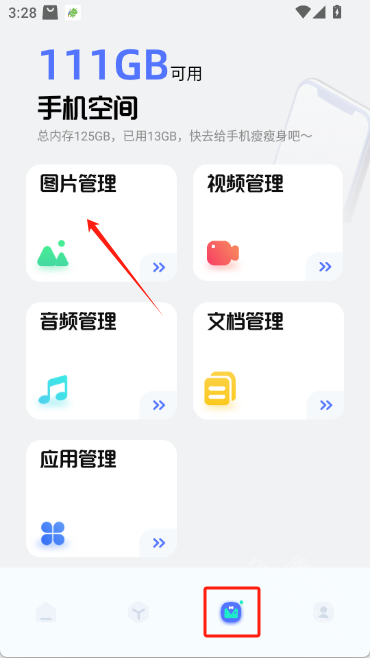Open the 文档管理 card
This screenshot has width=370, height=658.
click(x=268, y=360)
